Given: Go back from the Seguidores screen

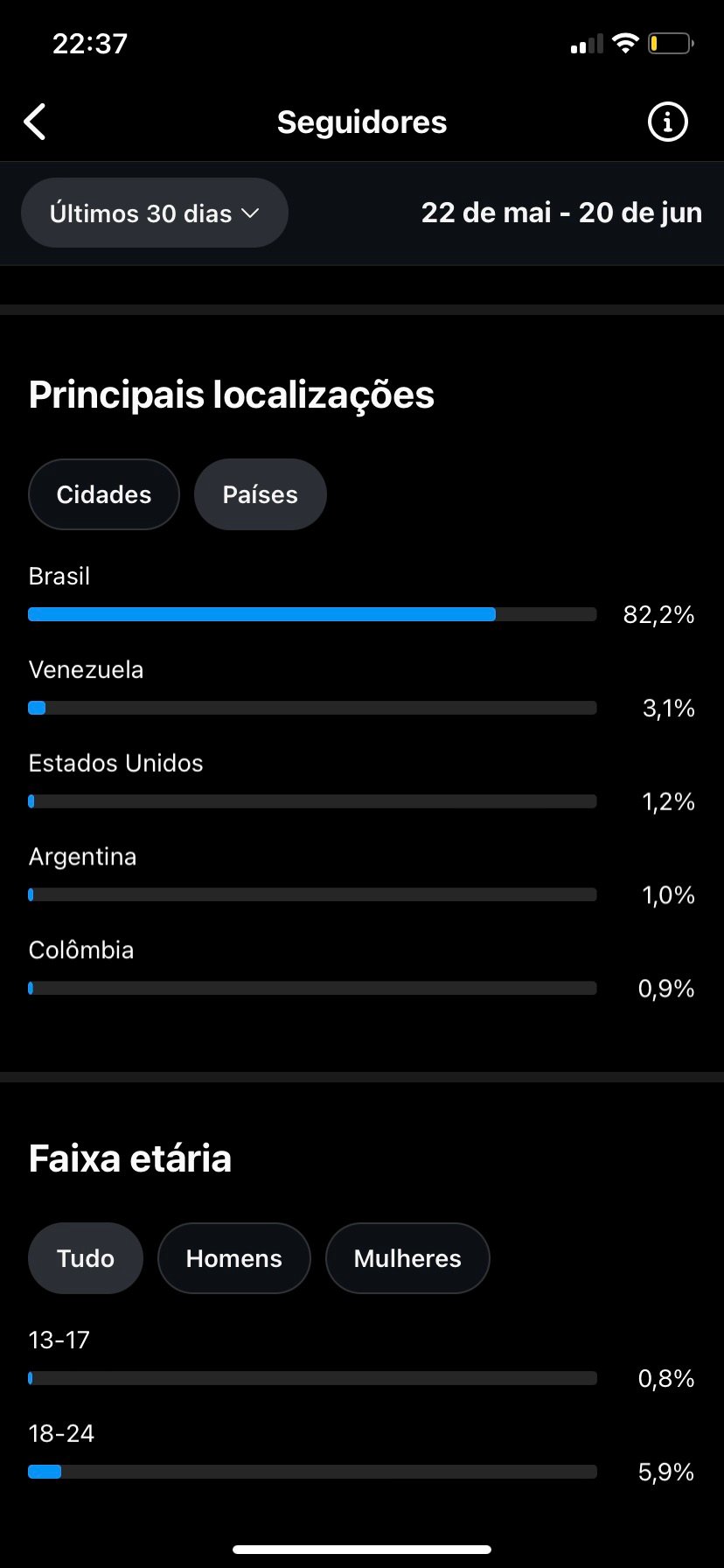Looking at the screenshot, I should (35, 122).
